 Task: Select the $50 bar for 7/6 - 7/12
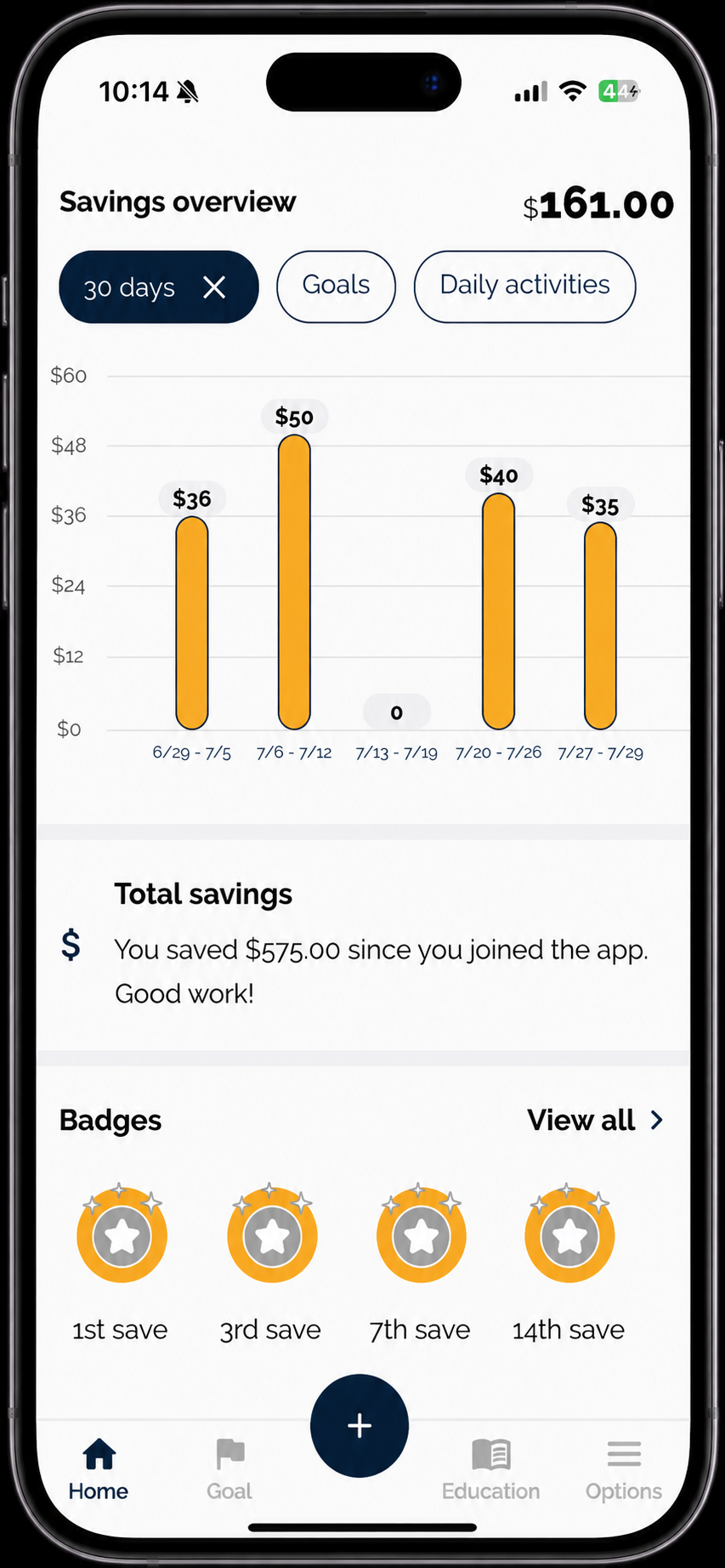click(x=294, y=582)
